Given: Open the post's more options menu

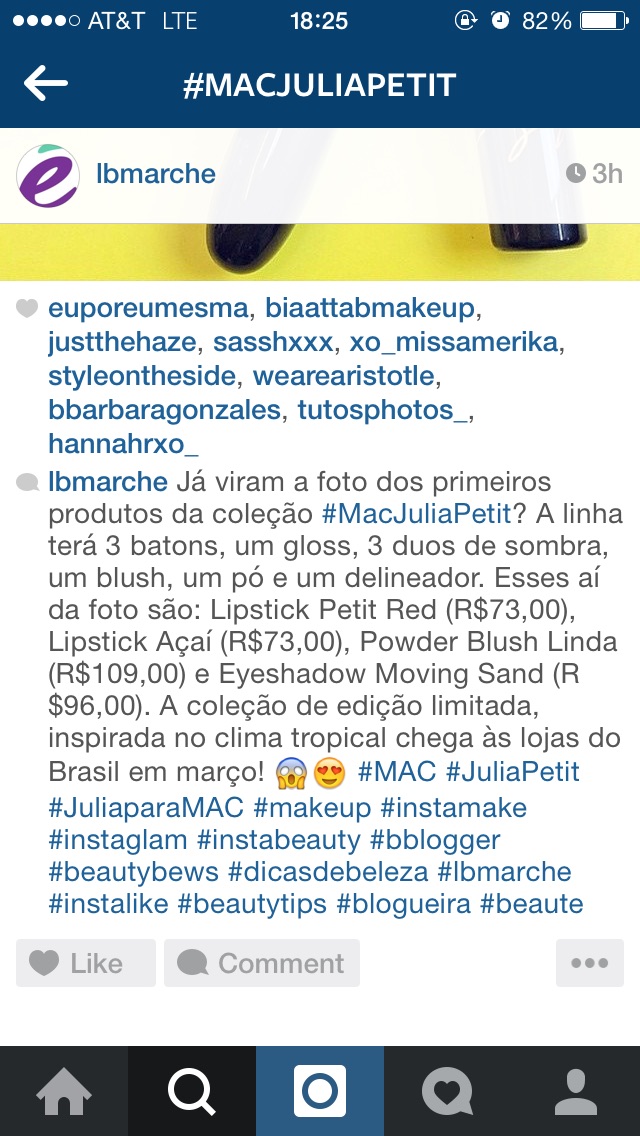Looking at the screenshot, I should (x=589, y=963).
